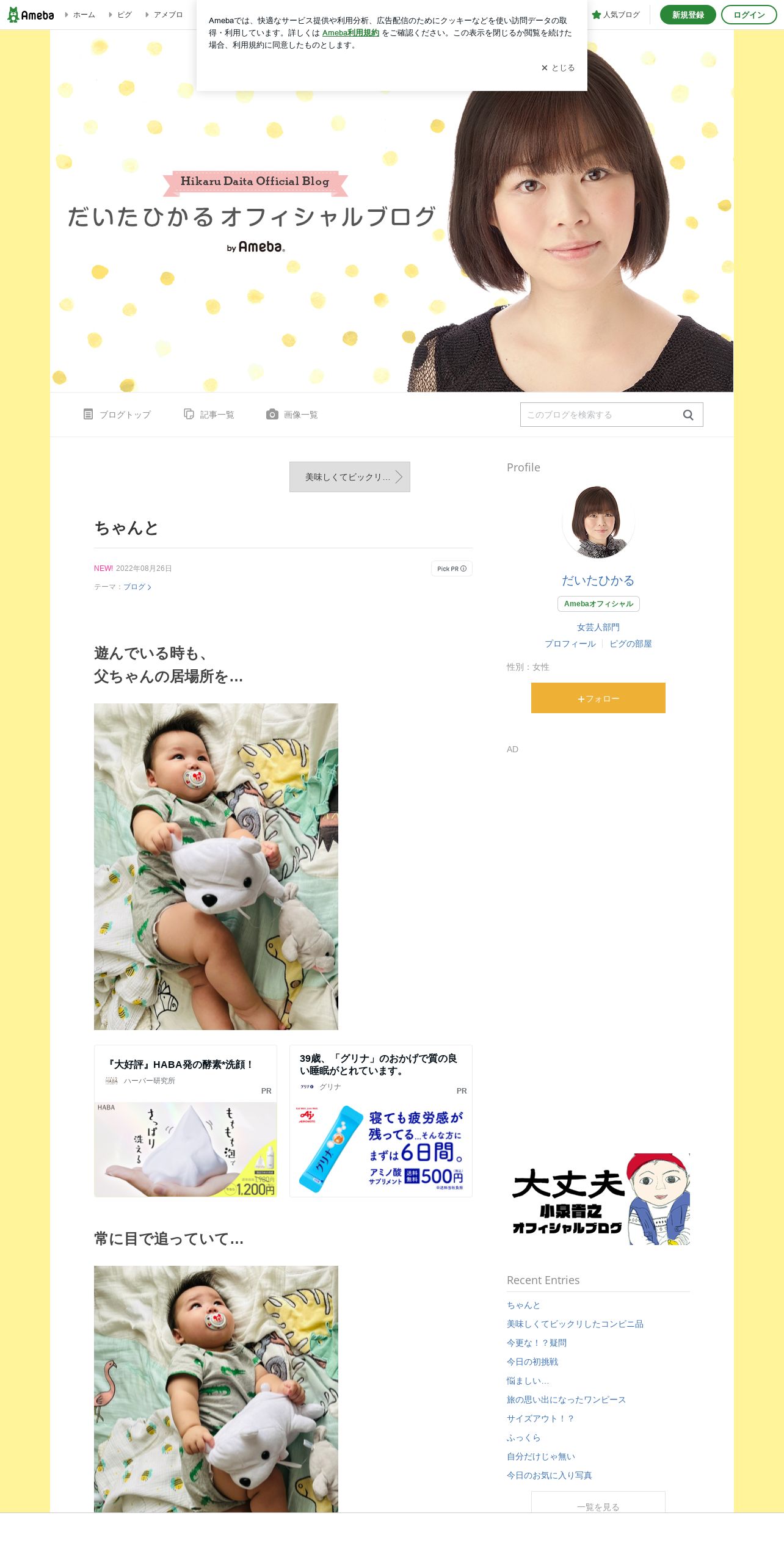
Task: Tap the 新規登録 button
Action: [x=688, y=15]
